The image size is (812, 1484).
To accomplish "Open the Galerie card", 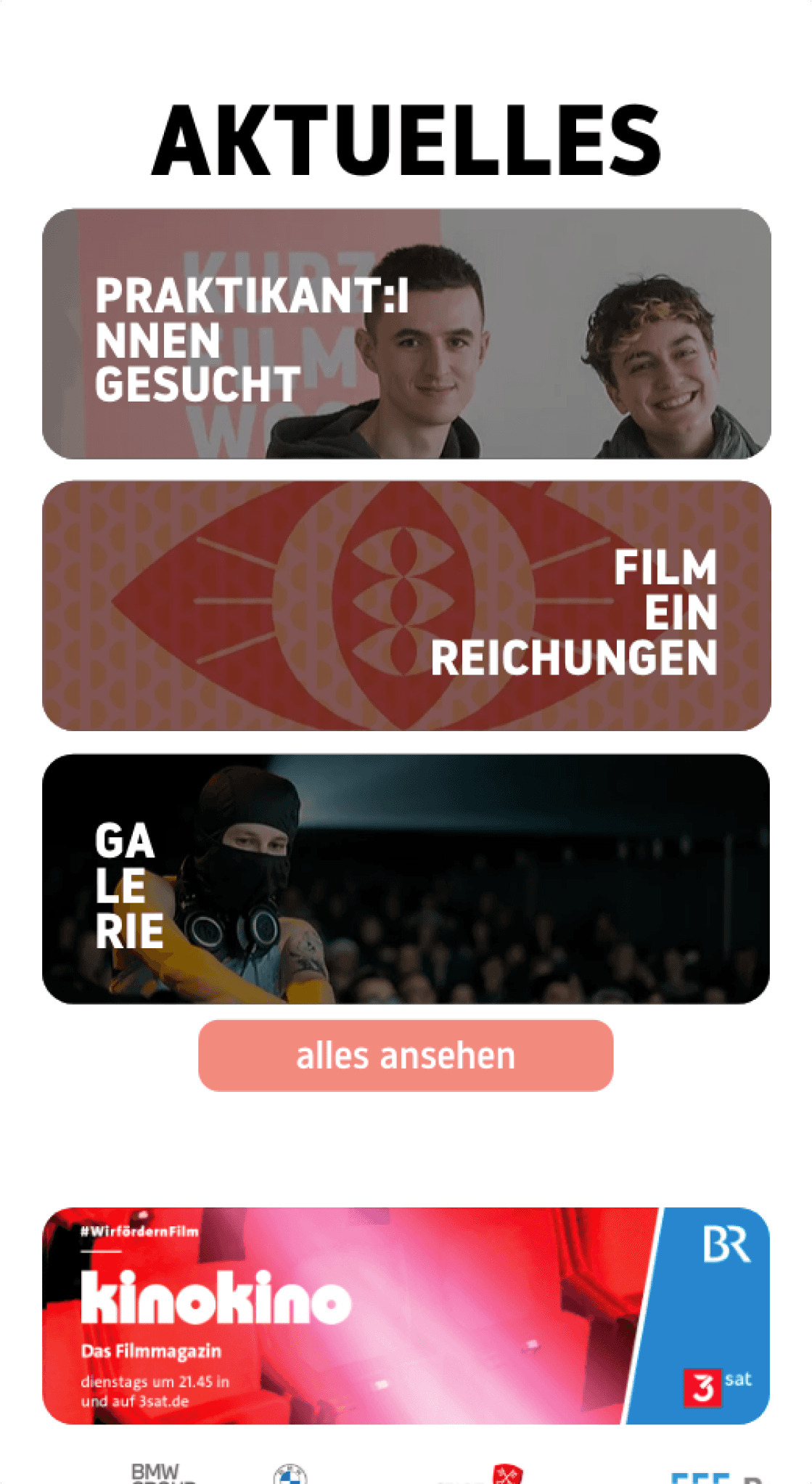I will click(406, 878).
